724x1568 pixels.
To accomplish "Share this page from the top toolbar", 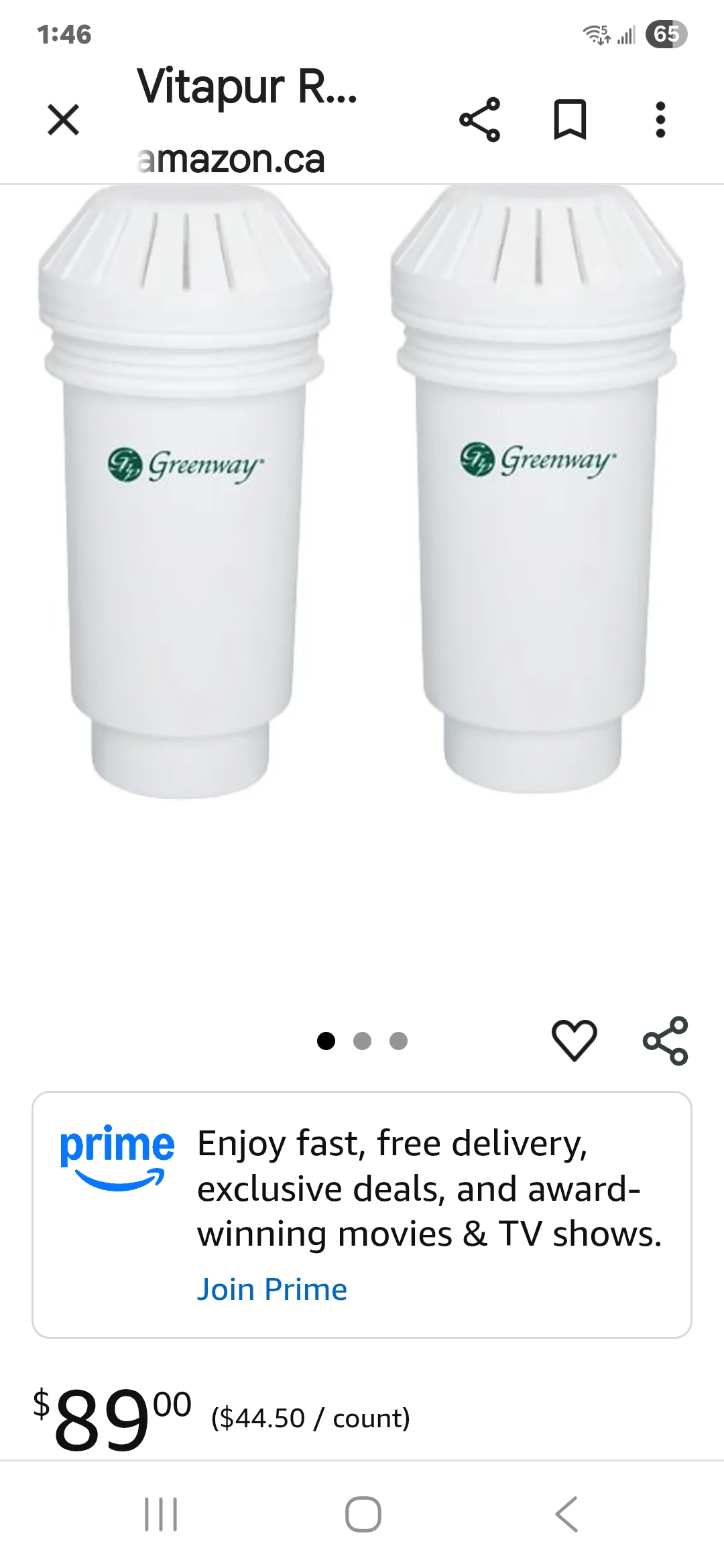I will pyautogui.click(x=479, y=120).
